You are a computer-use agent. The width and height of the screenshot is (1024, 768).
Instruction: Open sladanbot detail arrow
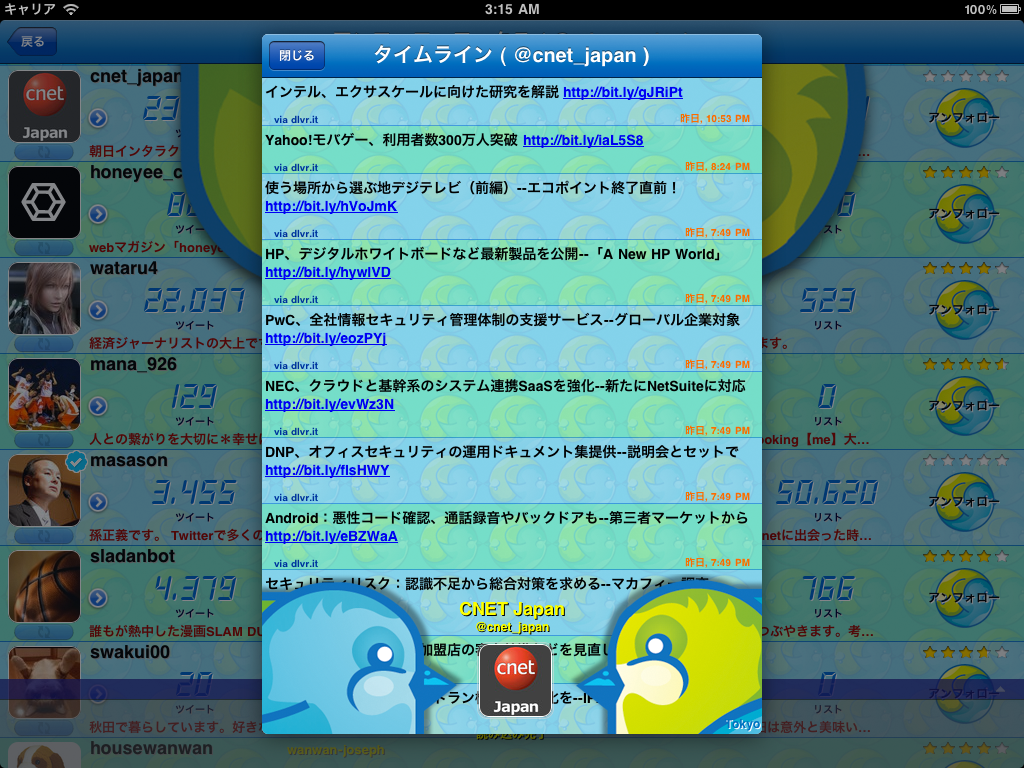pyautogui.click(x=97, y=598)
